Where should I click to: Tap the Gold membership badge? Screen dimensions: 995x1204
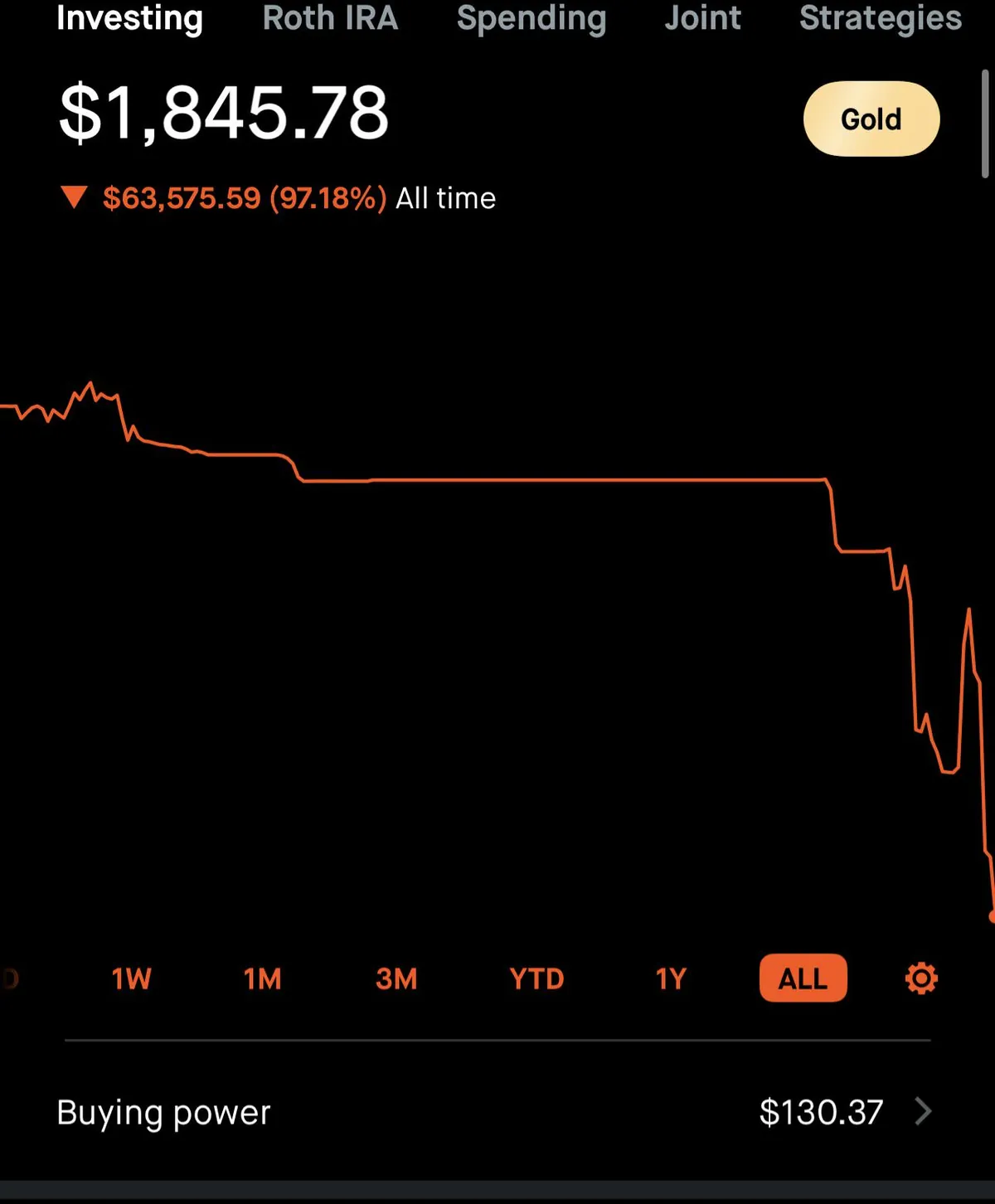[x=871, y=119]
